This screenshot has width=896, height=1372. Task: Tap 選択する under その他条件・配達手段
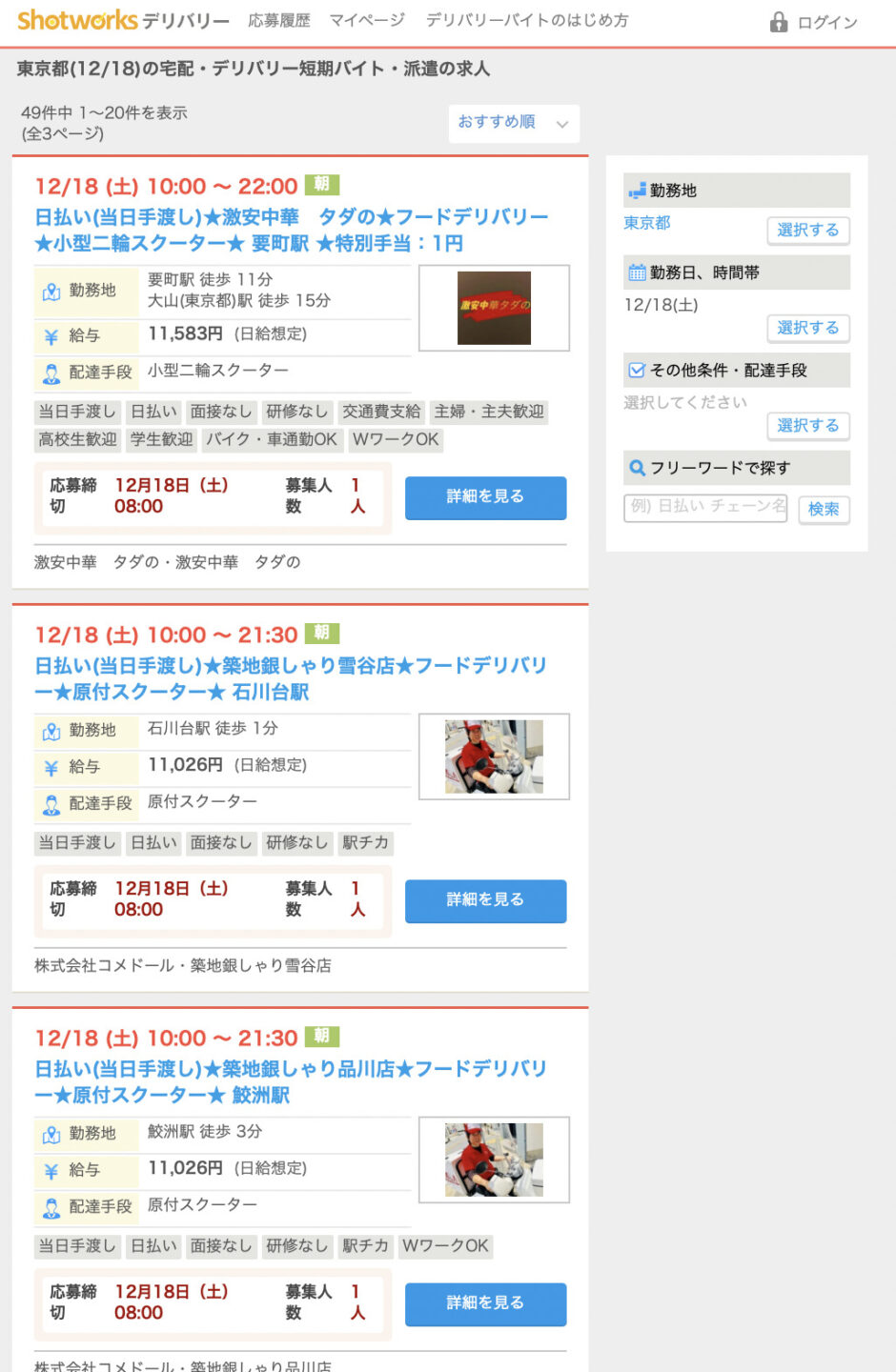(x=807, y=425)
